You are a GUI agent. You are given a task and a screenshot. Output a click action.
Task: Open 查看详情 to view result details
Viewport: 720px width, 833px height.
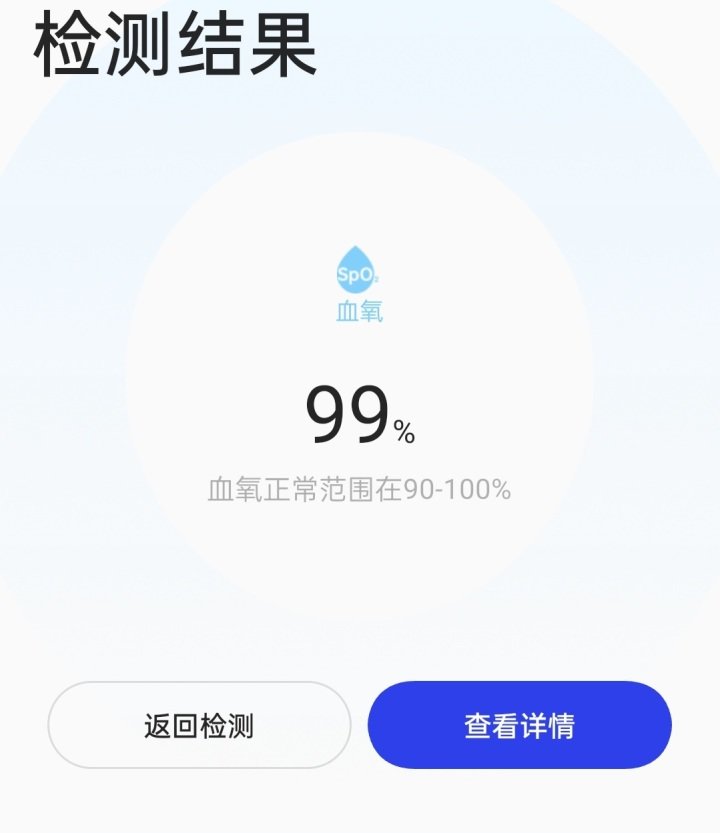(x=519, y=725)
